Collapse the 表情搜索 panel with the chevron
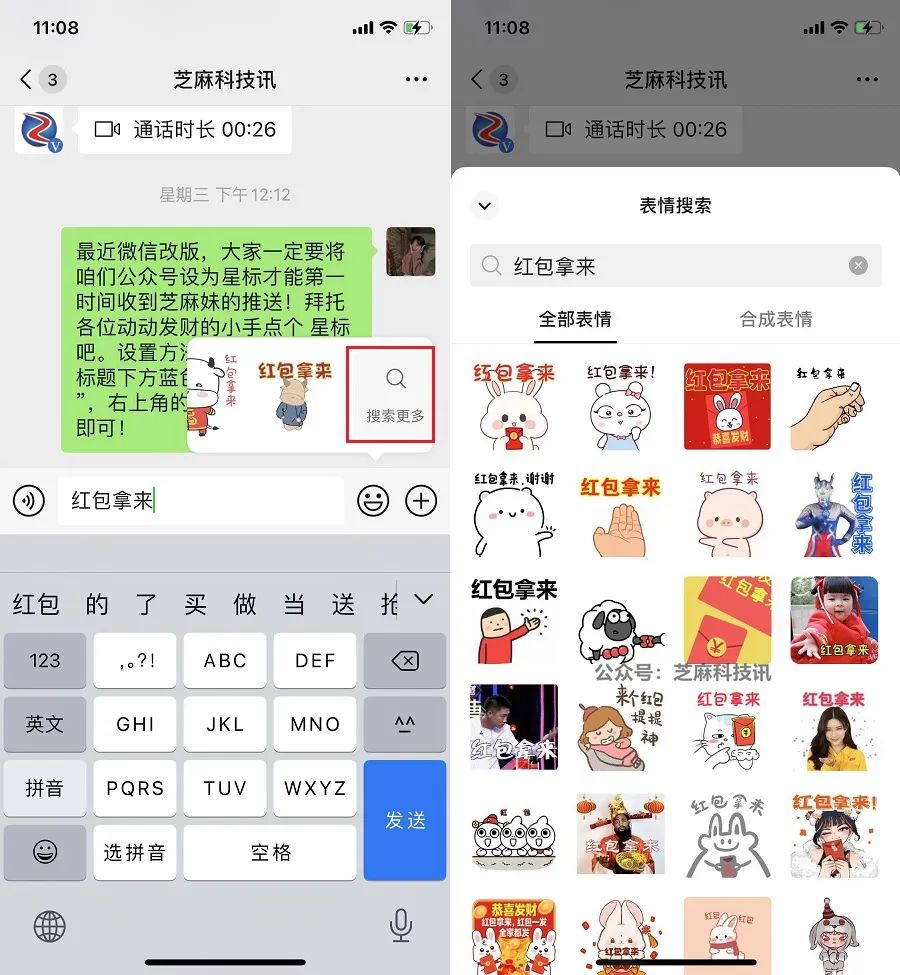This screenshot has width=900, height=975. point(485,206)
